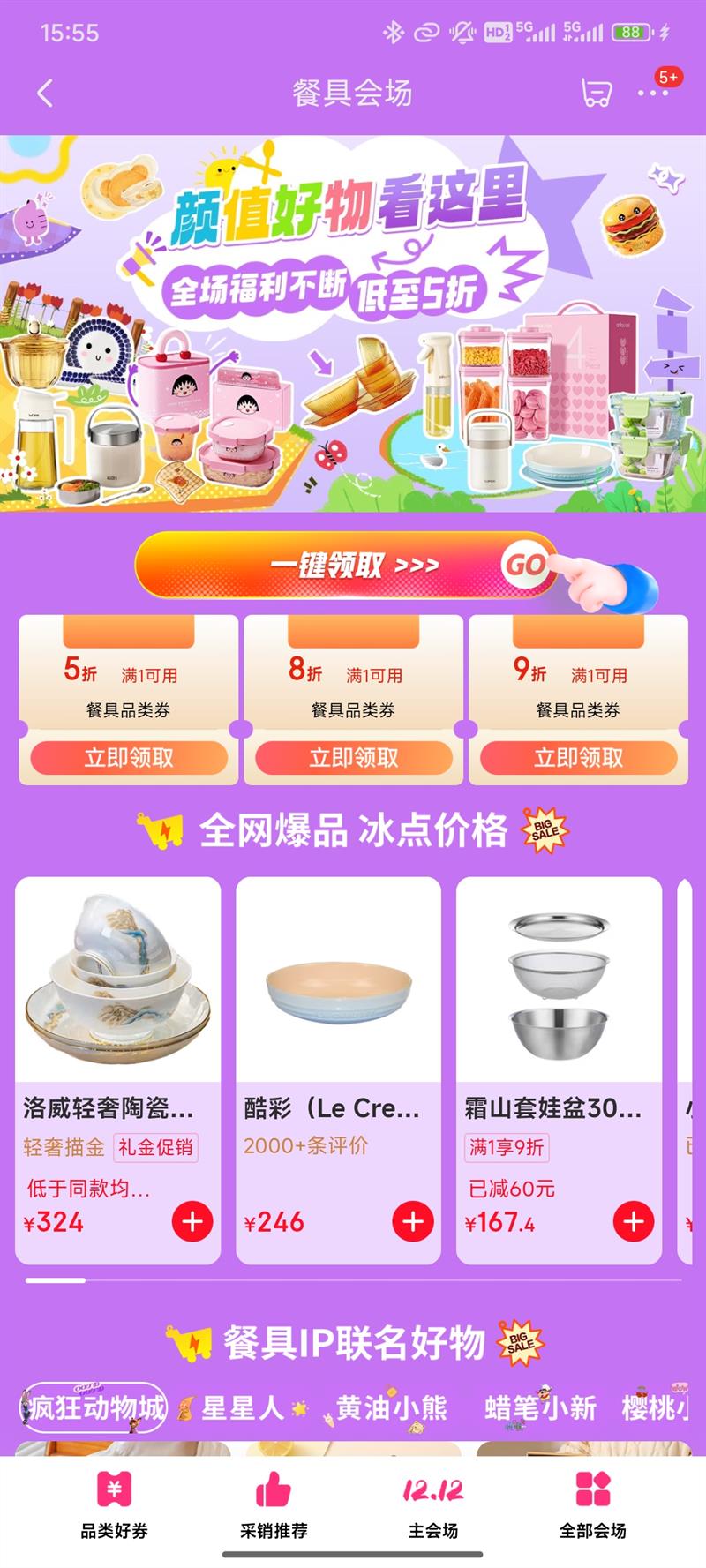706x1568 pixels.
Task: Switch to the 黄油小熊 tab
Action: point(392,1407)
